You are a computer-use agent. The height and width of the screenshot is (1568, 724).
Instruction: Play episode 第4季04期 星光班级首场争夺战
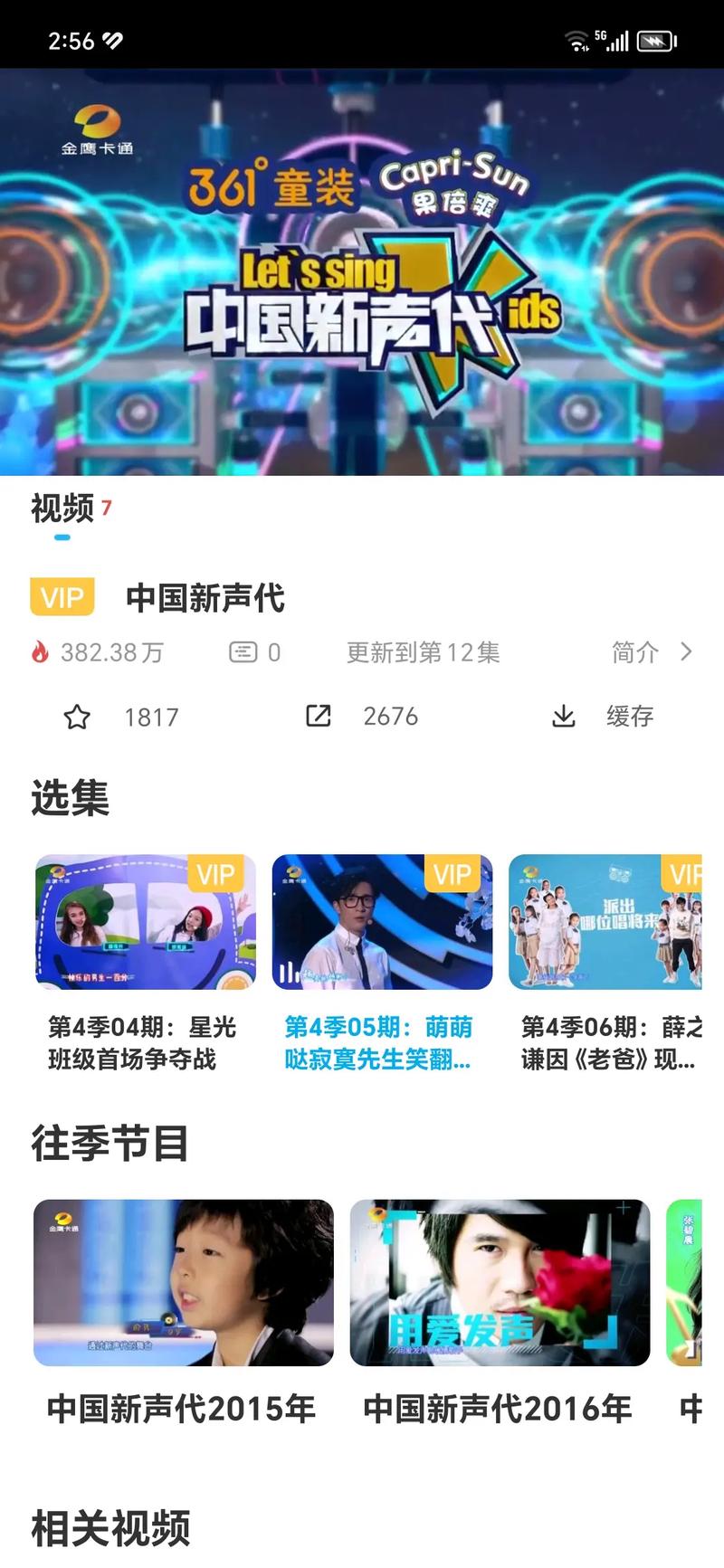146,923
